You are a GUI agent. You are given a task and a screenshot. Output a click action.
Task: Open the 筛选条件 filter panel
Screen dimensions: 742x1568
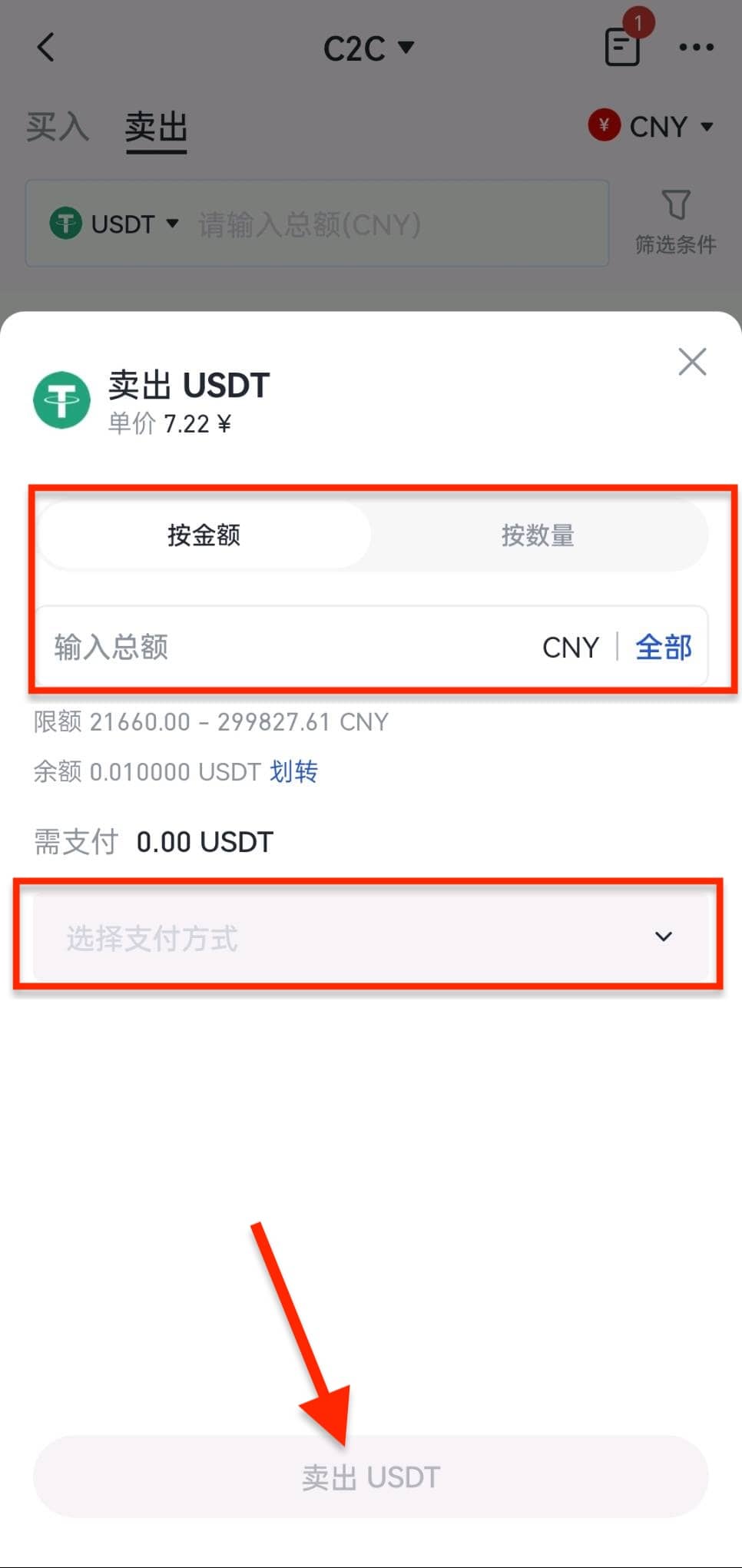coord(676,223)
